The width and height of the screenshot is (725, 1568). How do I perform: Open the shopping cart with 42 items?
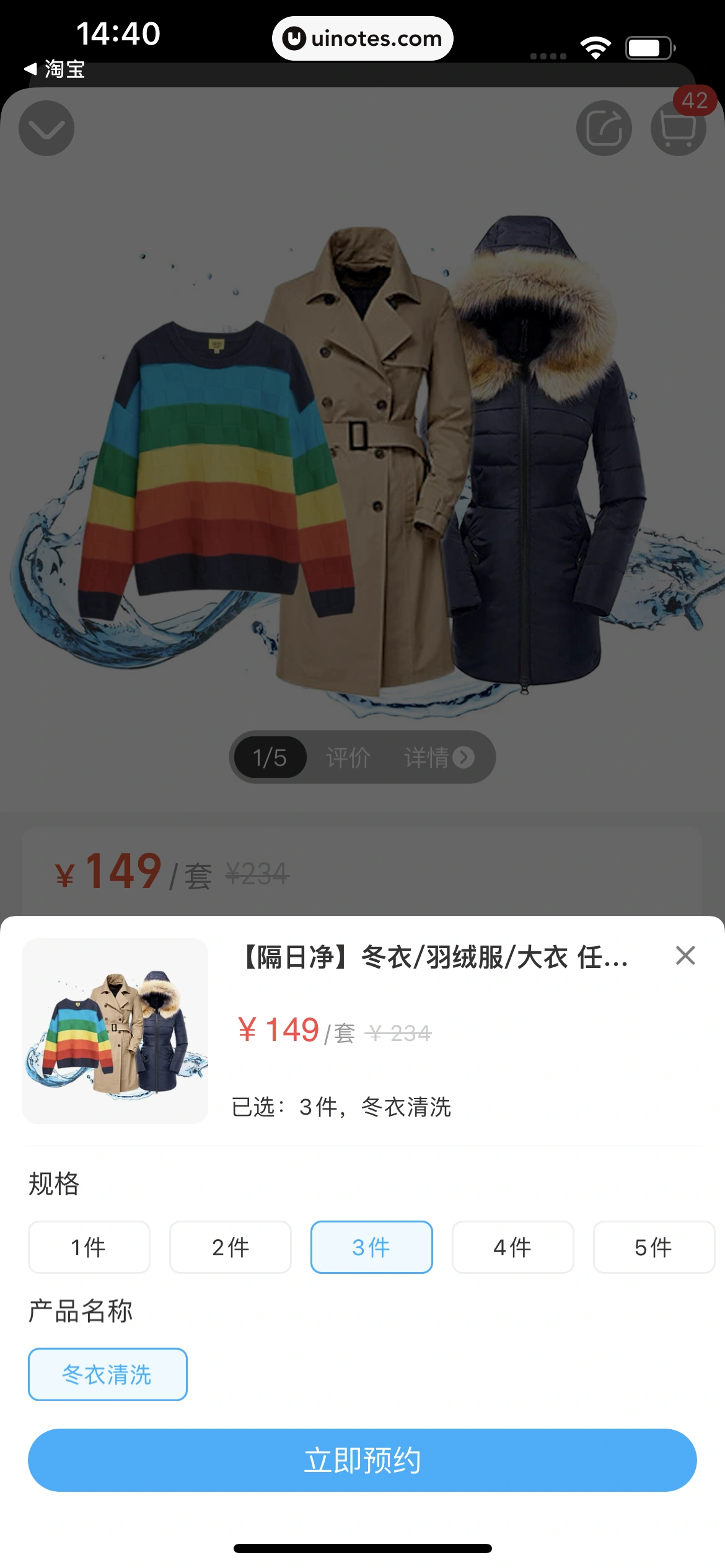[678, 128]
